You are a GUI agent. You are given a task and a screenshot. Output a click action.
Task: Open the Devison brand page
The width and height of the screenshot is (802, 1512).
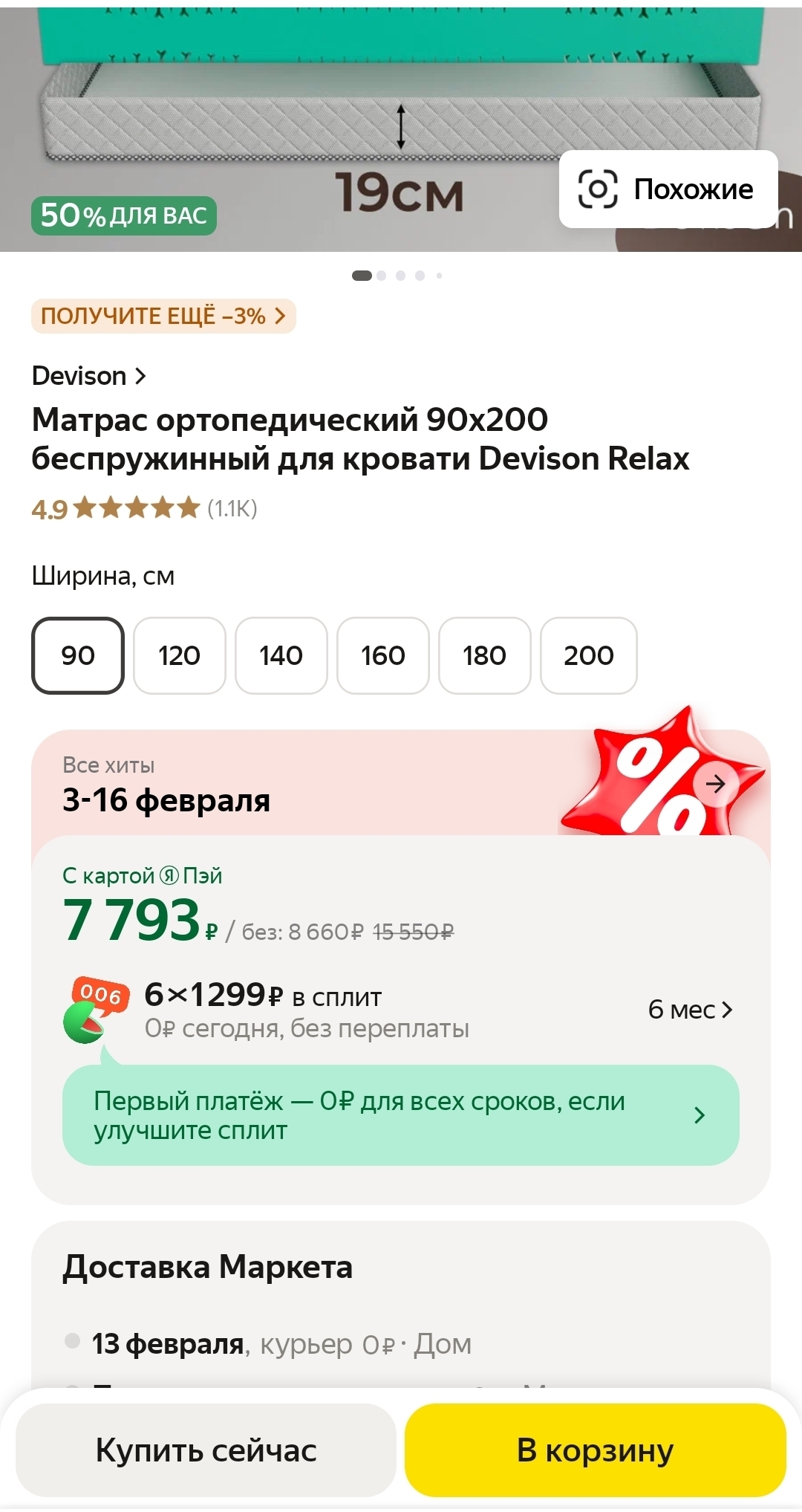89,376
